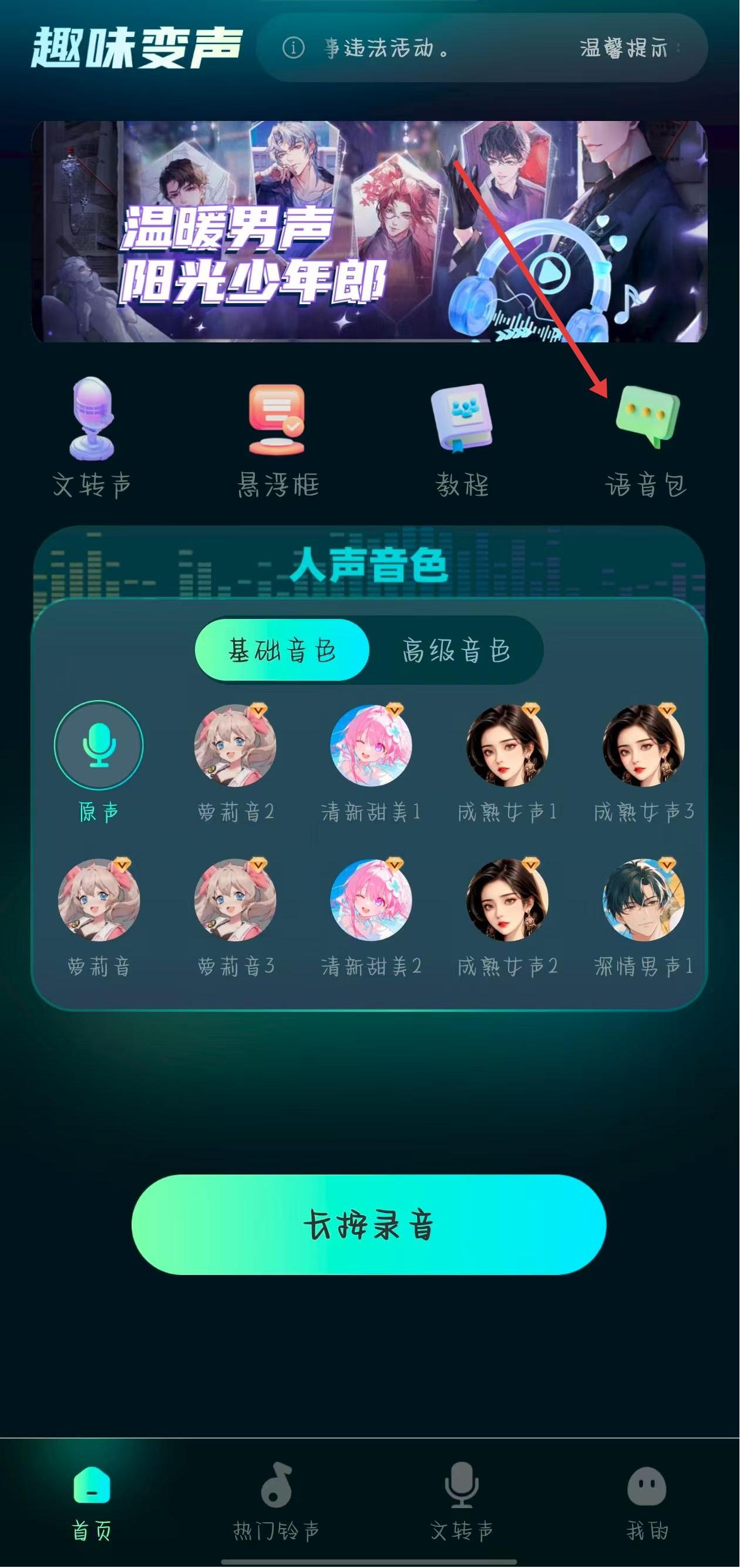Open the 悬浮框 floating window feature

click(x=277, y=439)
